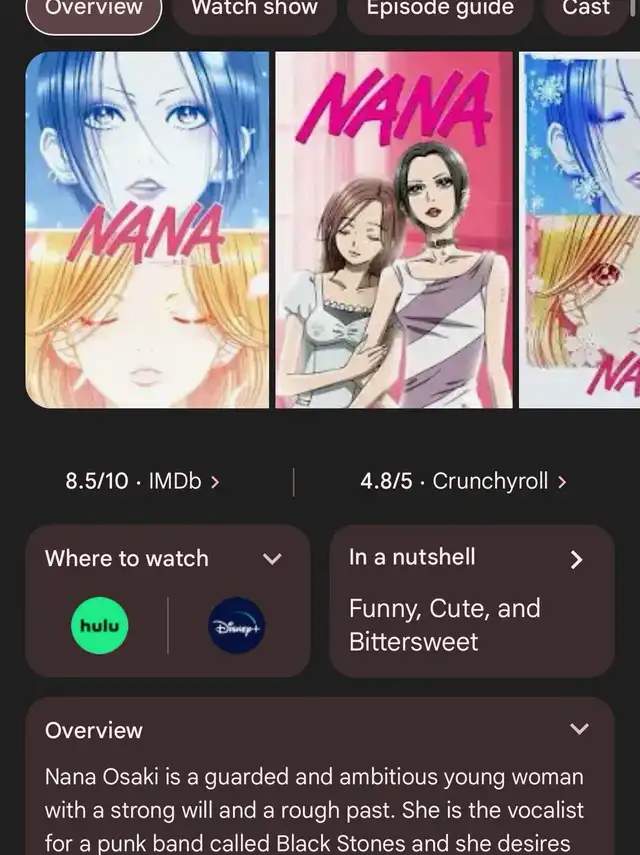640x855 pixels.
Task: Watch NANA on Hulu
Action: 100,626
